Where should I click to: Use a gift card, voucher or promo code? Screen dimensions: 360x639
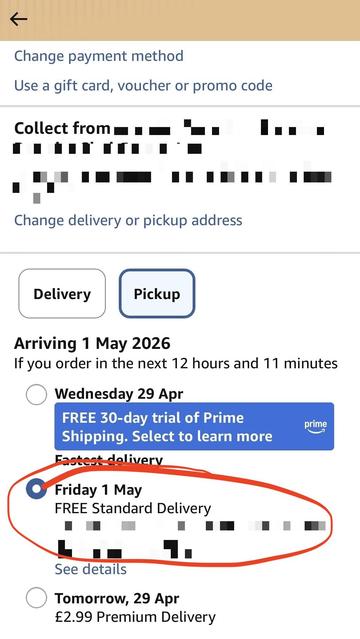pyautogui.click(x=143, y=86)
